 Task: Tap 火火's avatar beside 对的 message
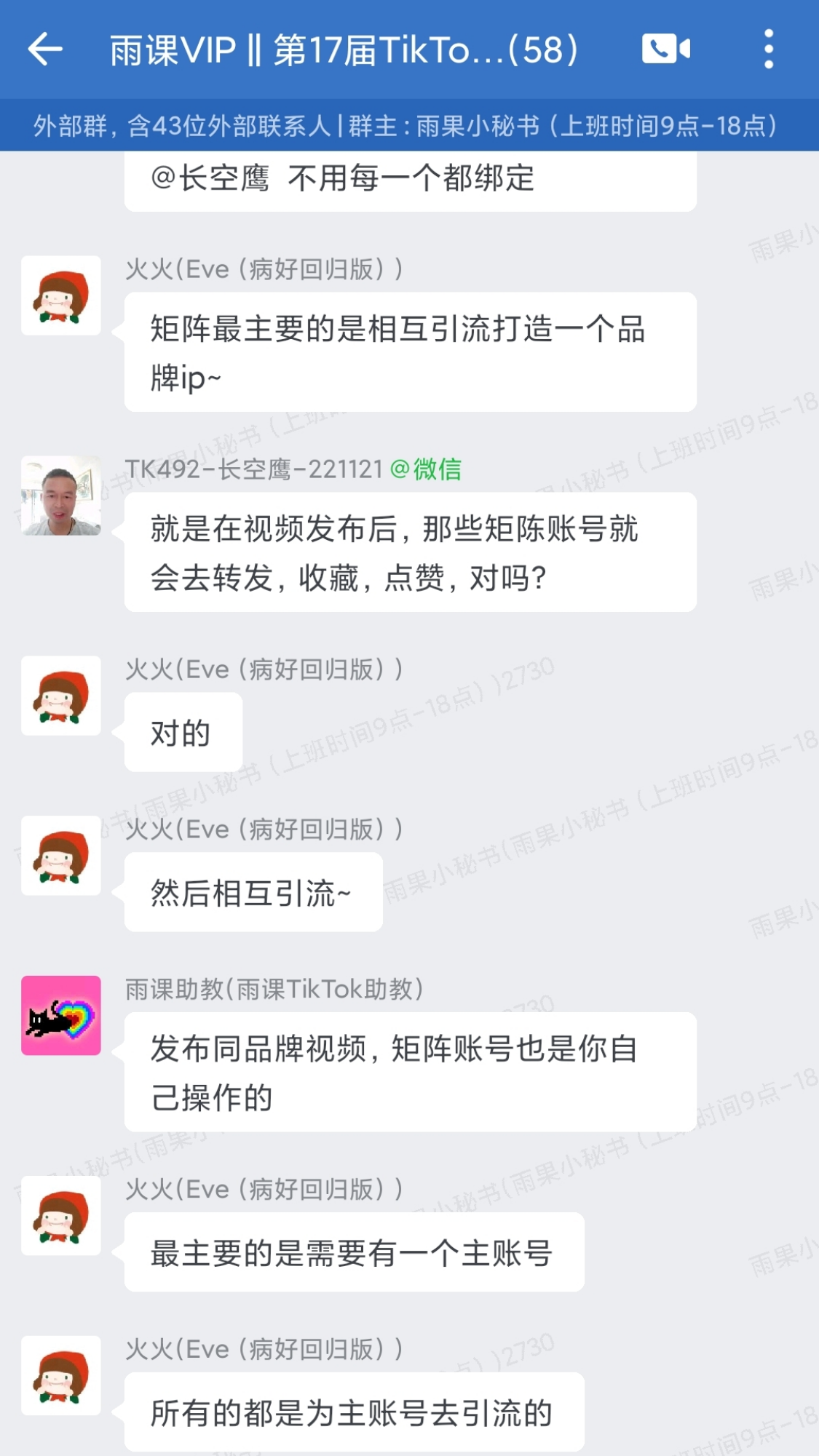pyautogui.click(x=61, y=696)
